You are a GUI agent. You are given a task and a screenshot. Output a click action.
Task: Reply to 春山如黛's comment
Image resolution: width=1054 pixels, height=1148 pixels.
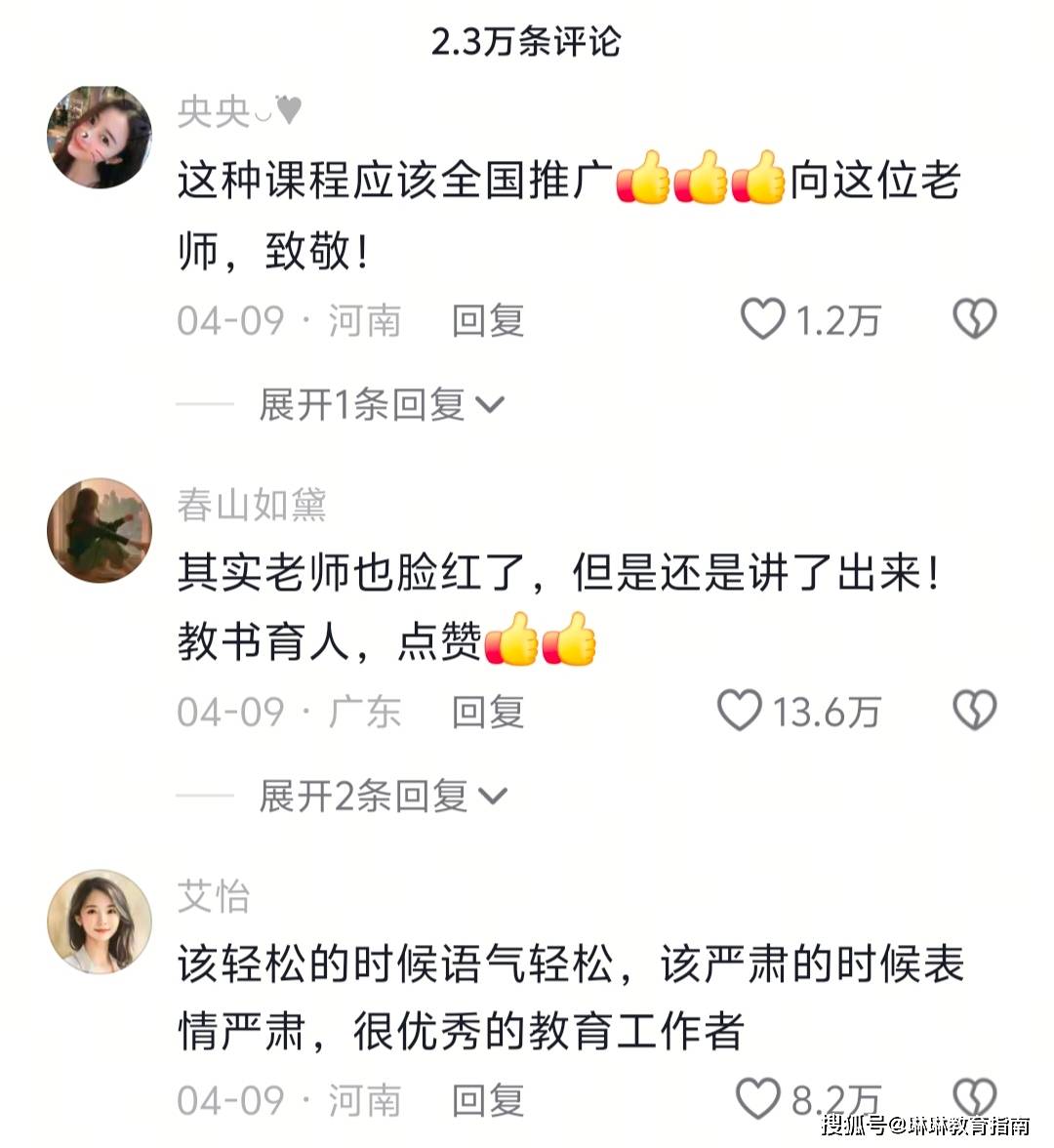487,712
